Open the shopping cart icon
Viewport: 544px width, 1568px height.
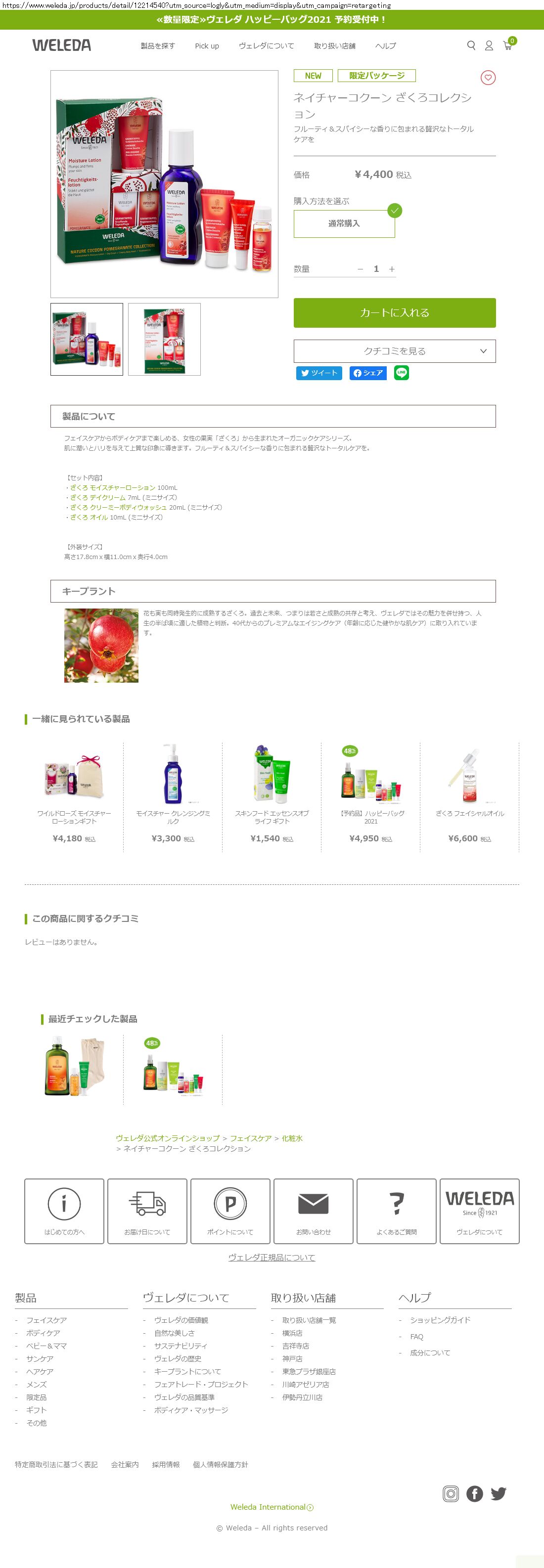(x=507, y=45)
